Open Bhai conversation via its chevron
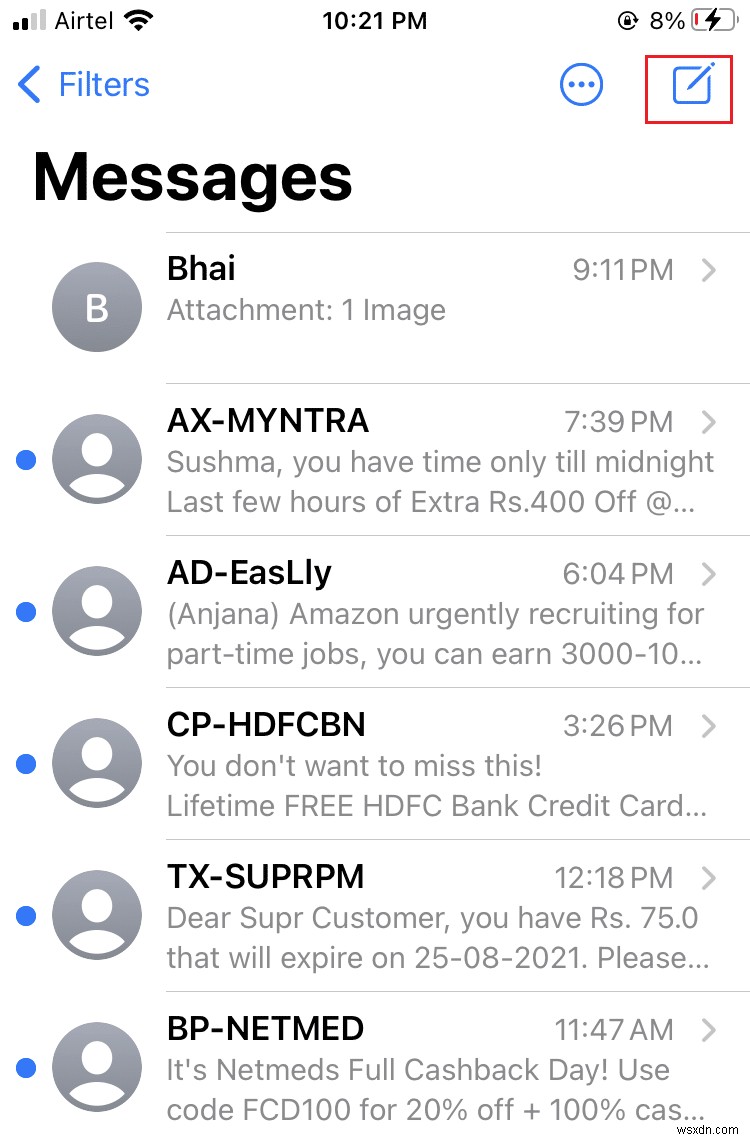This screenshot has width=750, height=1140. coord(710,270)
